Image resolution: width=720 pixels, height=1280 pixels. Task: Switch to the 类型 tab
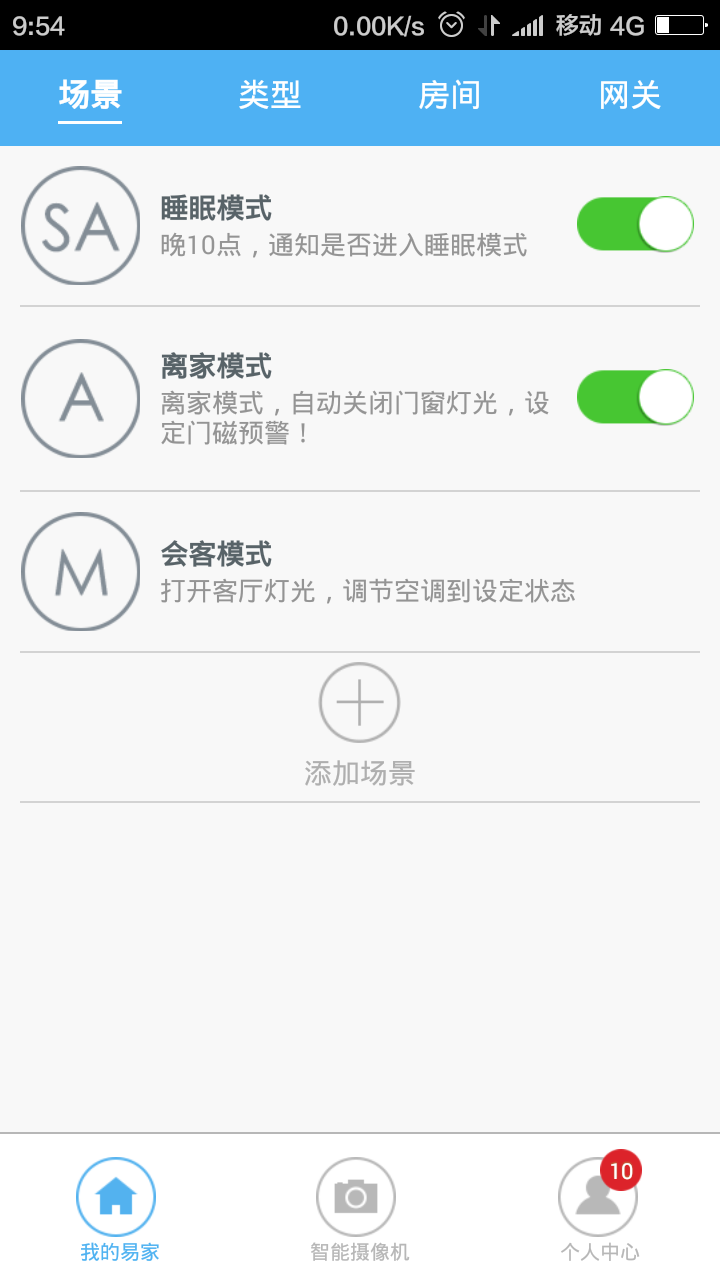(x=268, y=95)
